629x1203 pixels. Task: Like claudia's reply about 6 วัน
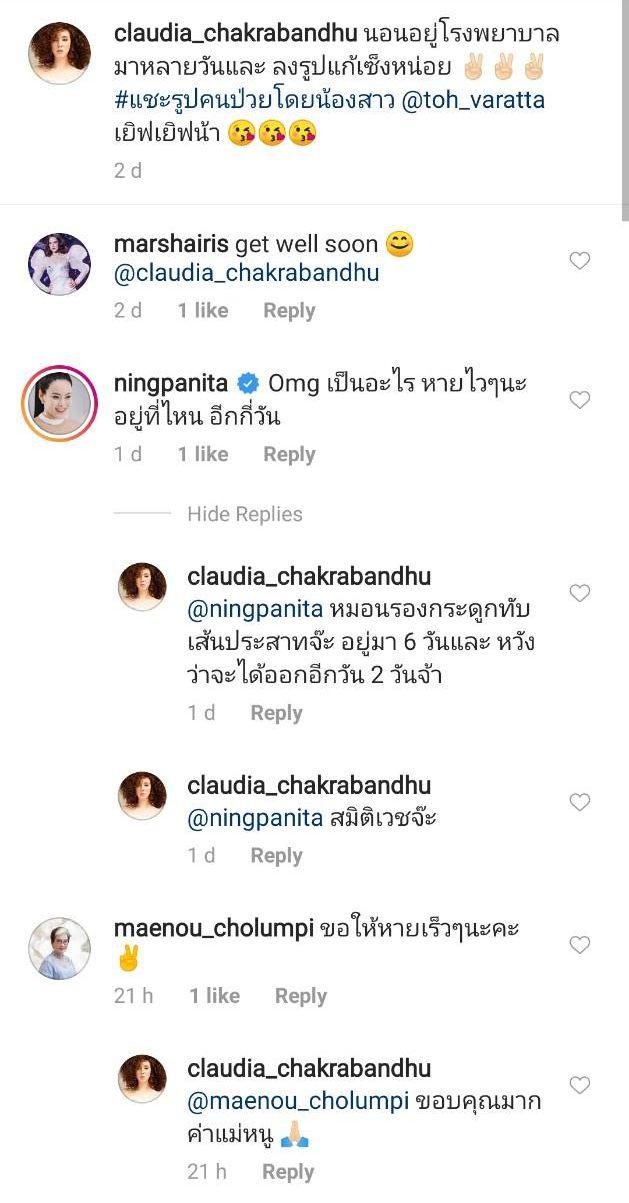point(579,593)
